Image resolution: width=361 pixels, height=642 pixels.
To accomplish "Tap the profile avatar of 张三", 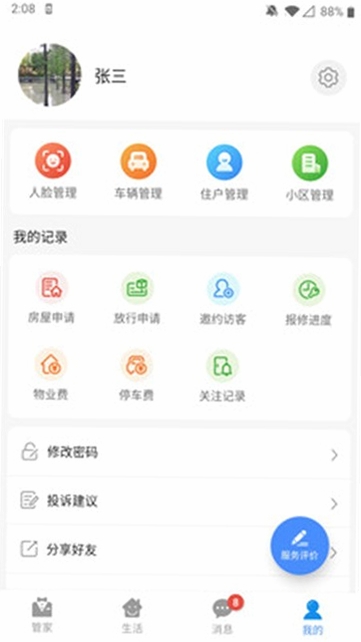I will click(x=50, y=75).
